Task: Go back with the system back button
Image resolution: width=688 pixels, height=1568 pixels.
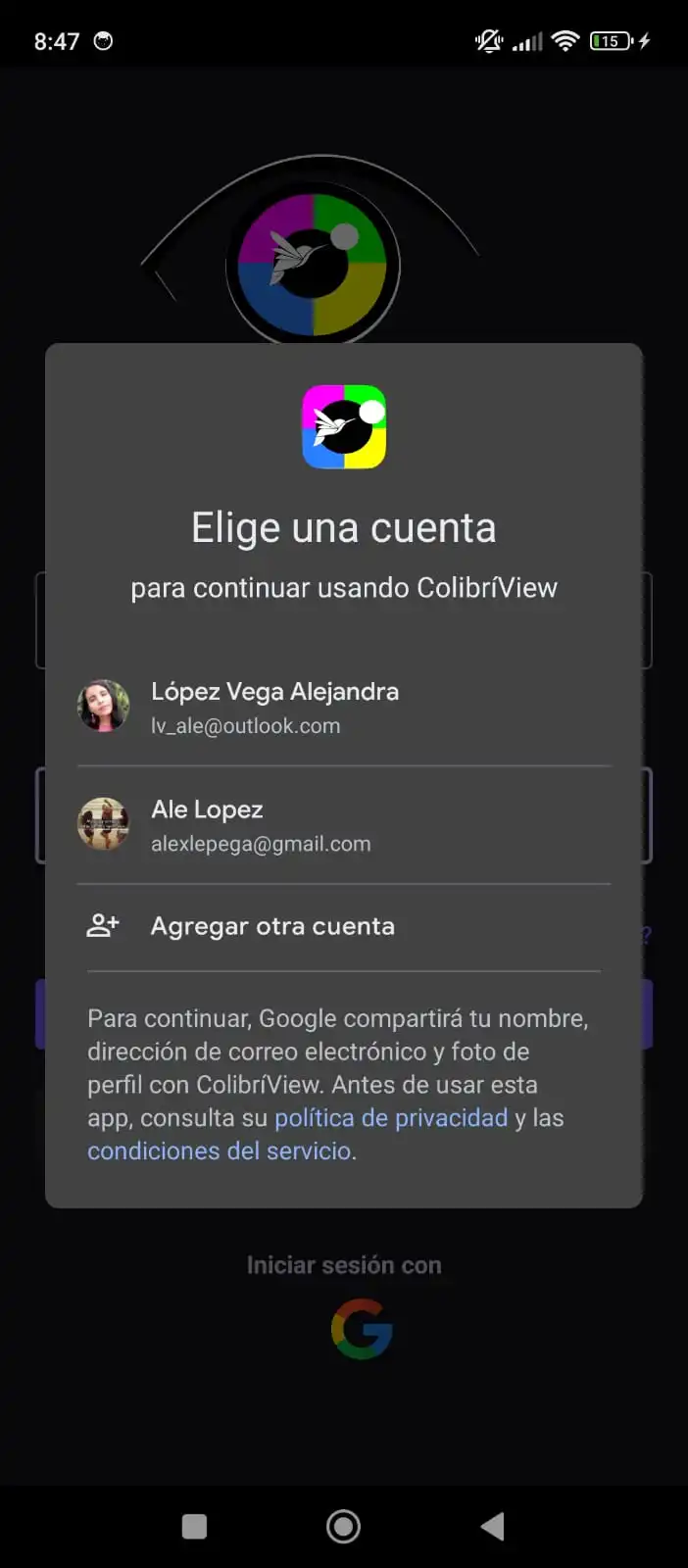Action: [x=493, y=1526]
